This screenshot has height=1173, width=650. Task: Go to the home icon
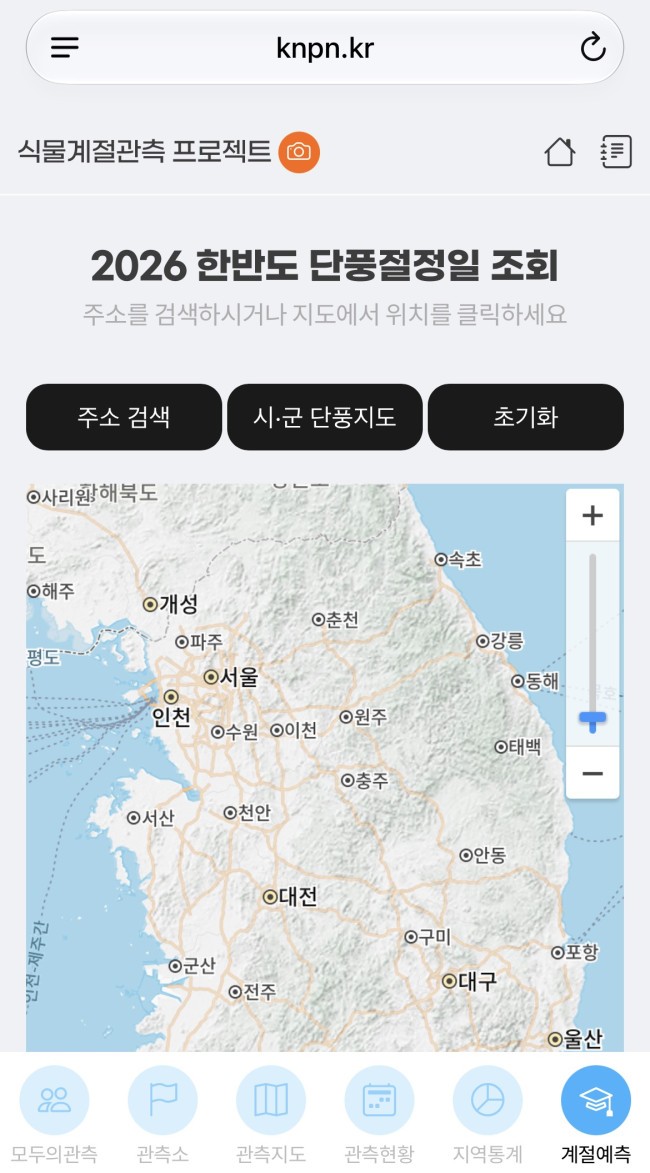pyautogui.click(x=559, y=152)
